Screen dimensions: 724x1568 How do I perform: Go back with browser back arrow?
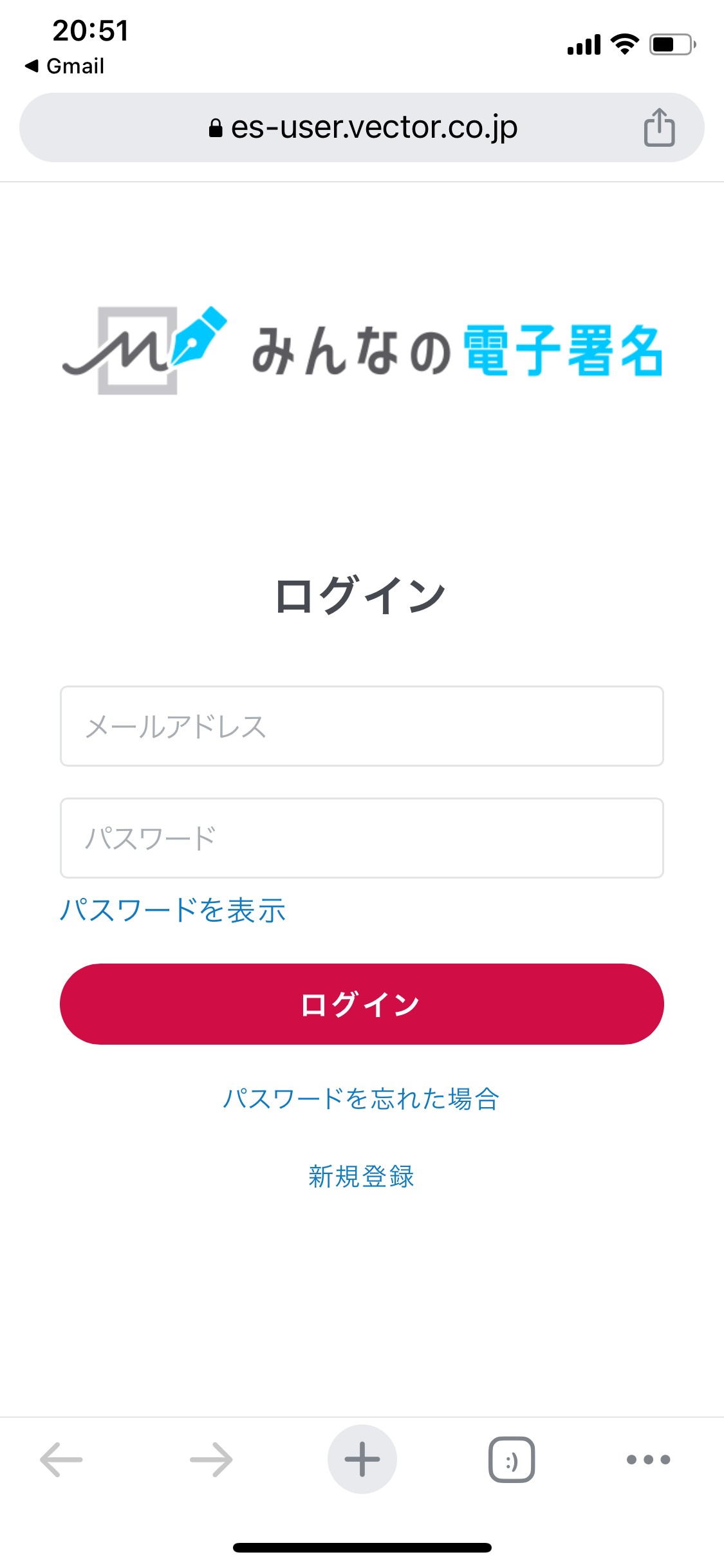[61, 1459]
